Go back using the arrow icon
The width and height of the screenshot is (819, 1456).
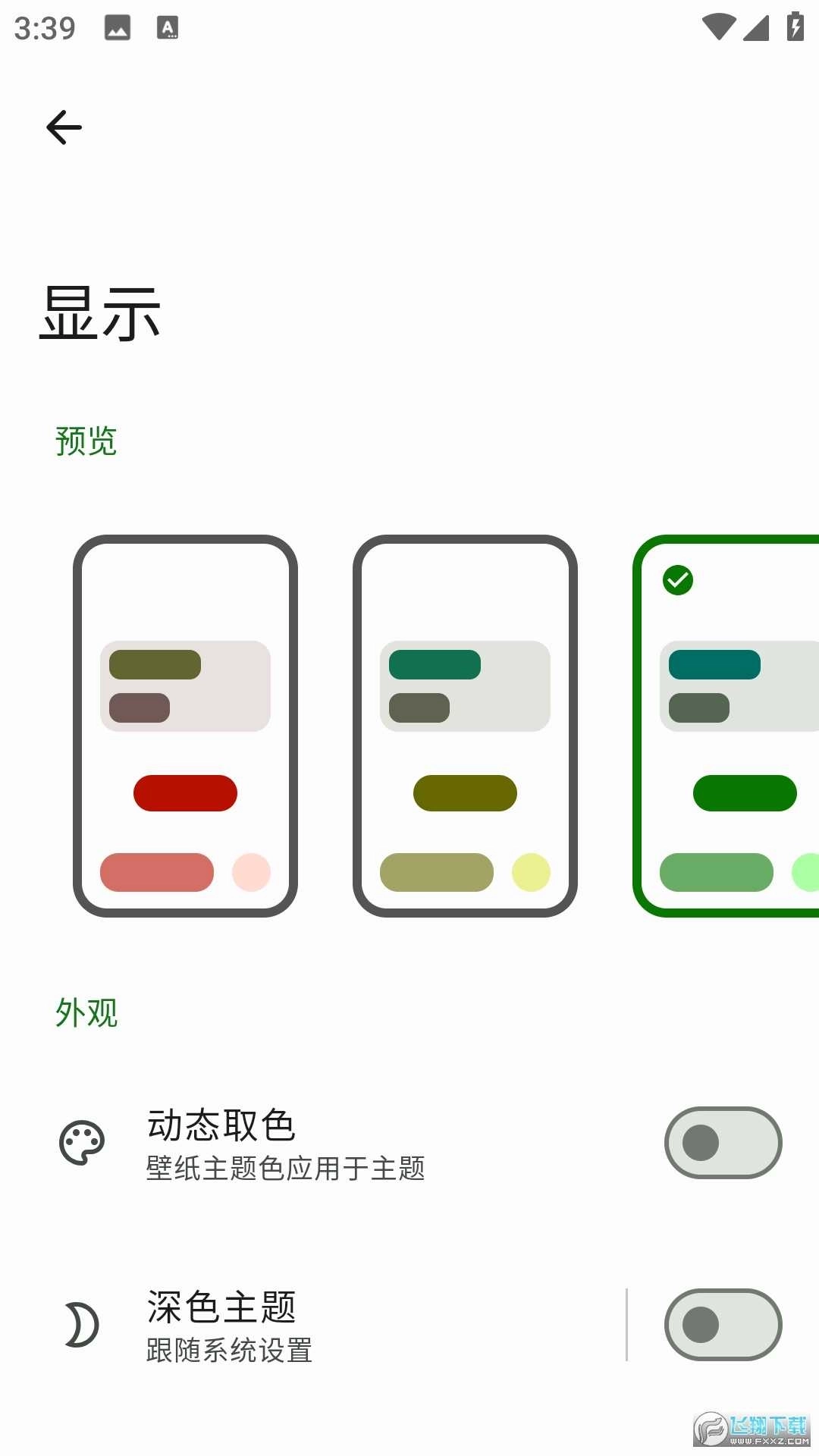[64, 127]
